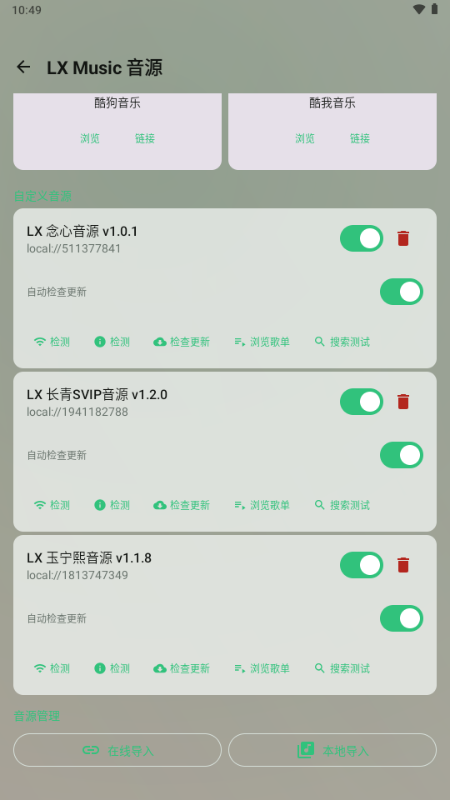The height and width of the screenshot is (800, 450).
Task: Tap the info 检测 button for LX 玉宁熙音源
Action: click(x=112, y=668)
